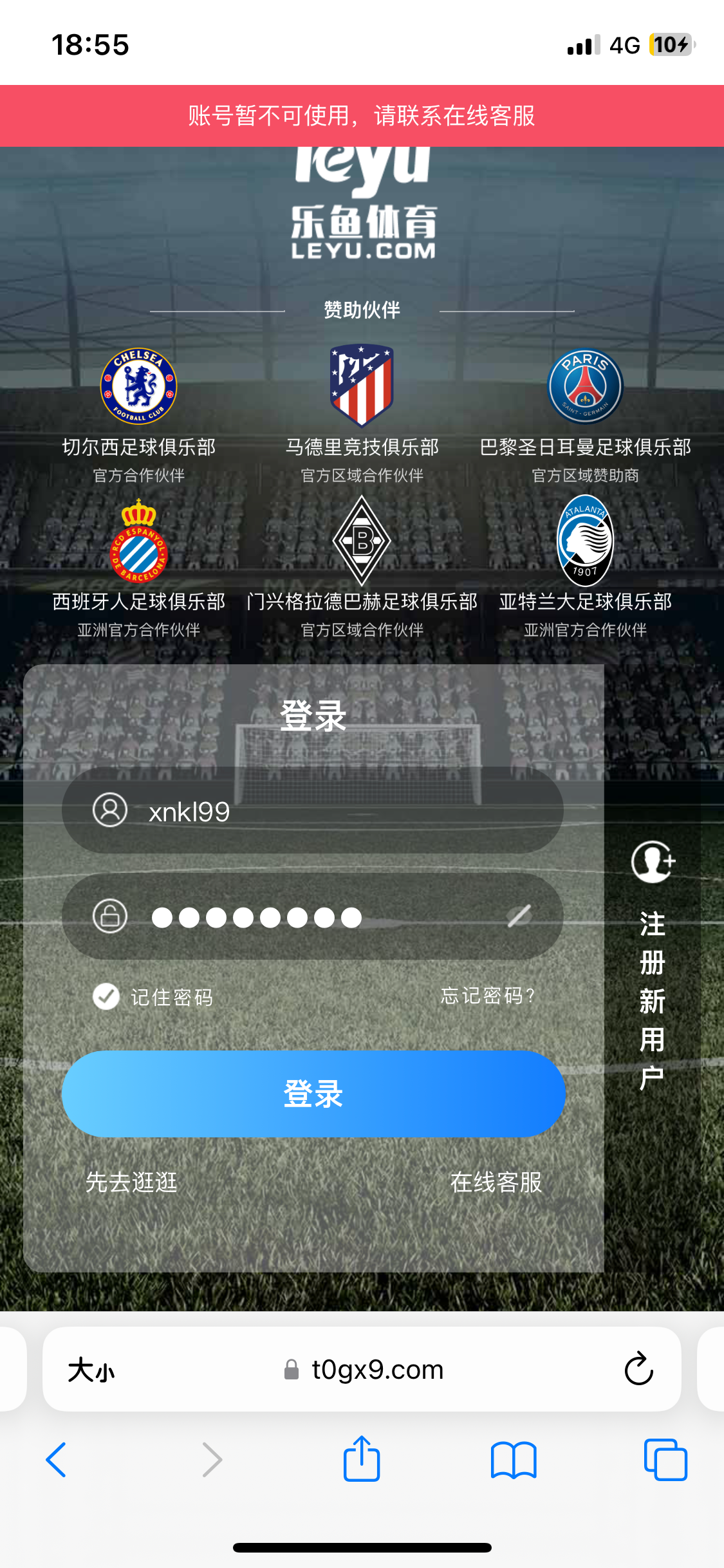Reload the t0gx9.com page

(638, 1369)
